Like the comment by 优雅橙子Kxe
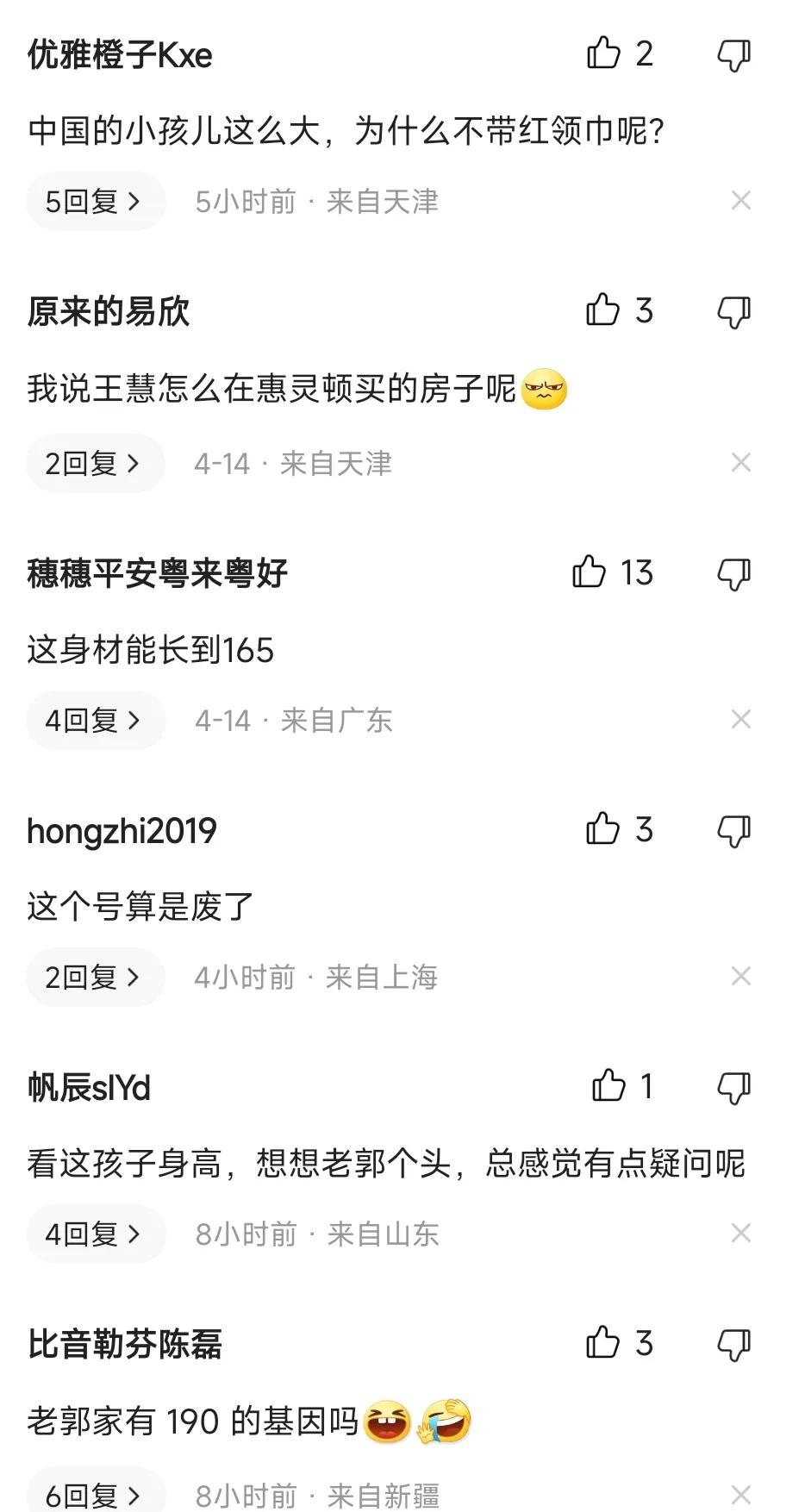Screen dimensions: 805x1512 (603, 53)
